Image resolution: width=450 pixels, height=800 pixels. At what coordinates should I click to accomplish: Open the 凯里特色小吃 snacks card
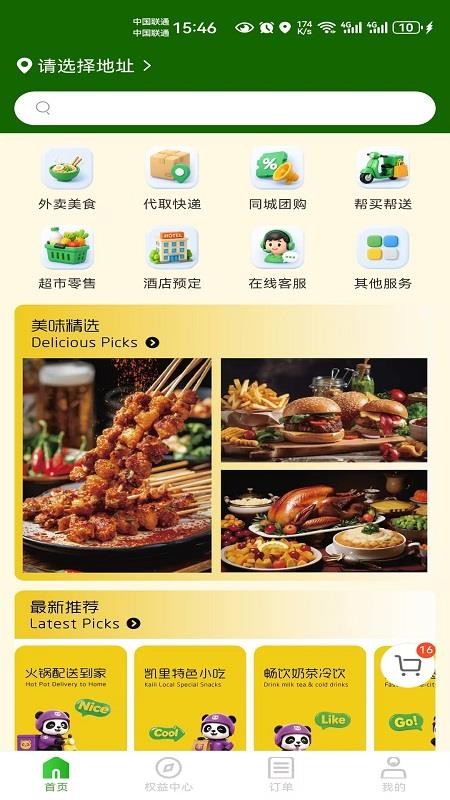pos(190,698)
